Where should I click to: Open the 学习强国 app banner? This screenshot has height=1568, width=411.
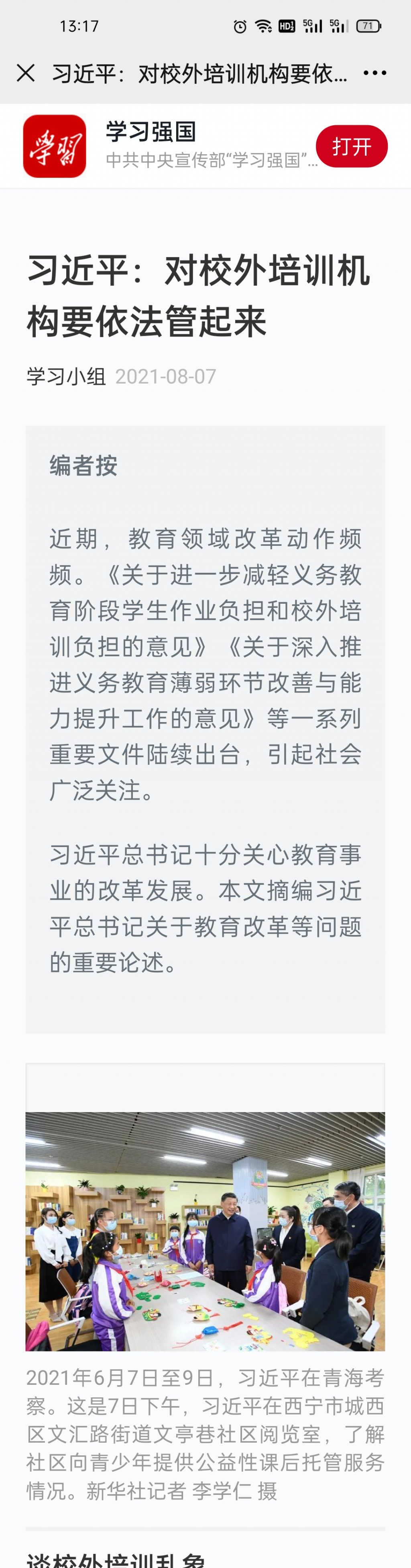point(182,146)
